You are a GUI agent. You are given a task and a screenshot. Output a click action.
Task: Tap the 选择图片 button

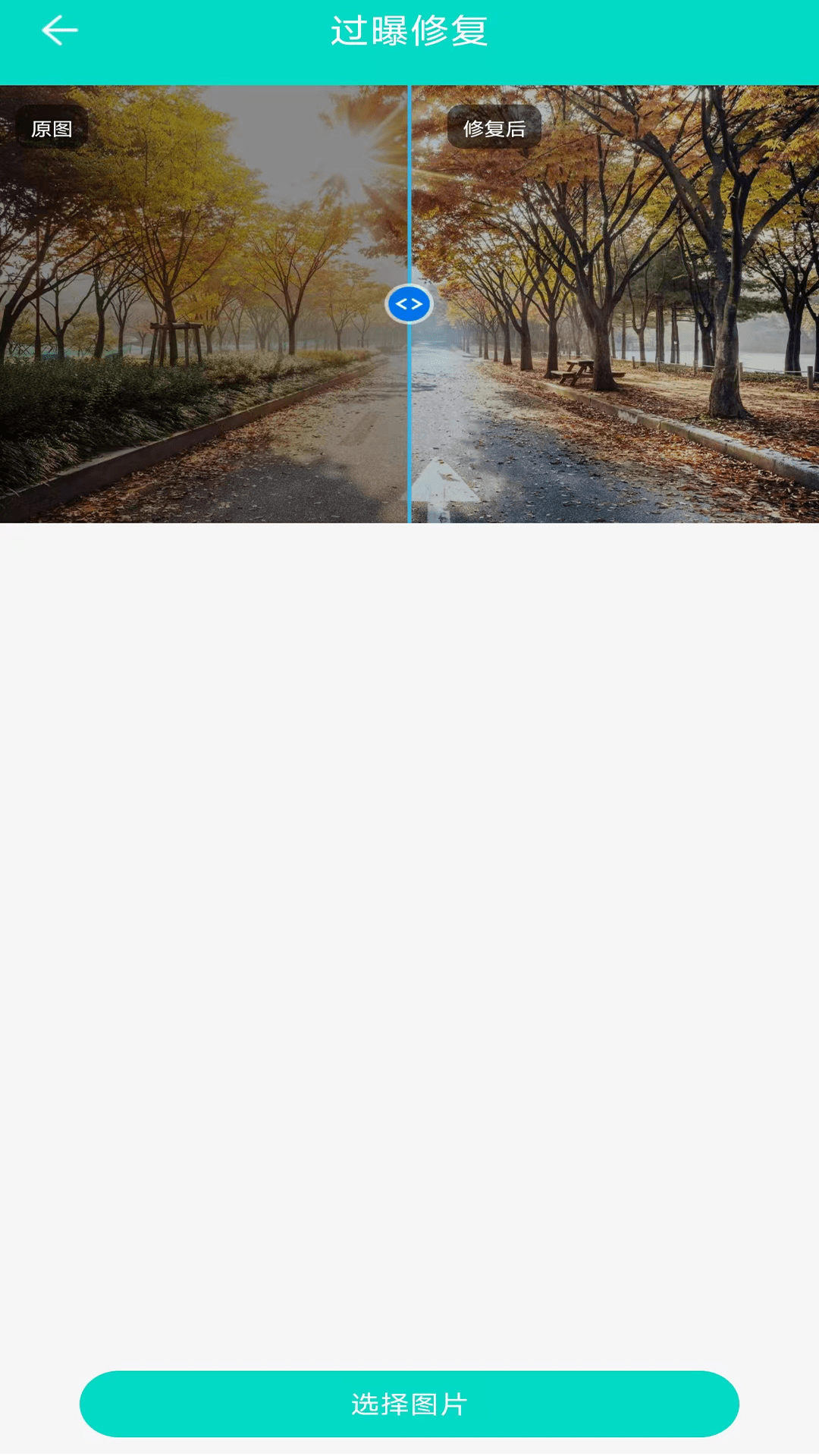pos(409,1404)
